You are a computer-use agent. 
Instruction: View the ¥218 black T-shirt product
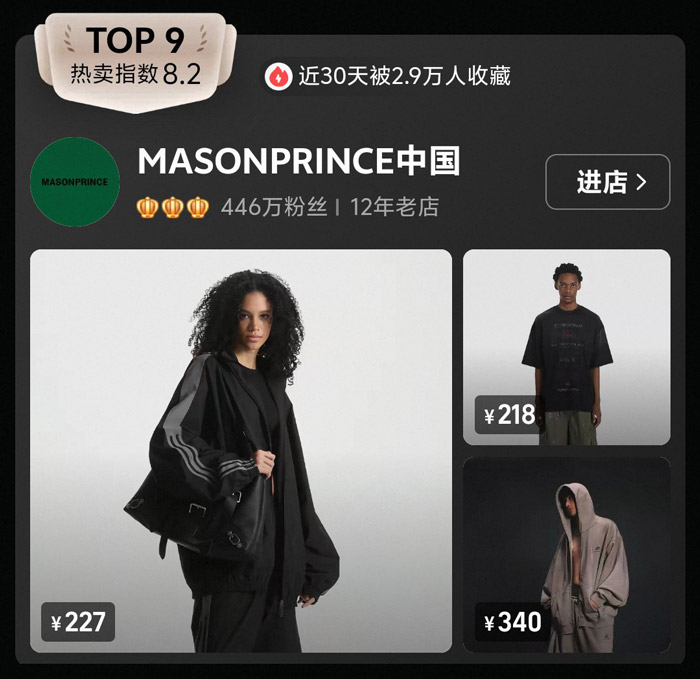click(566, 346)
